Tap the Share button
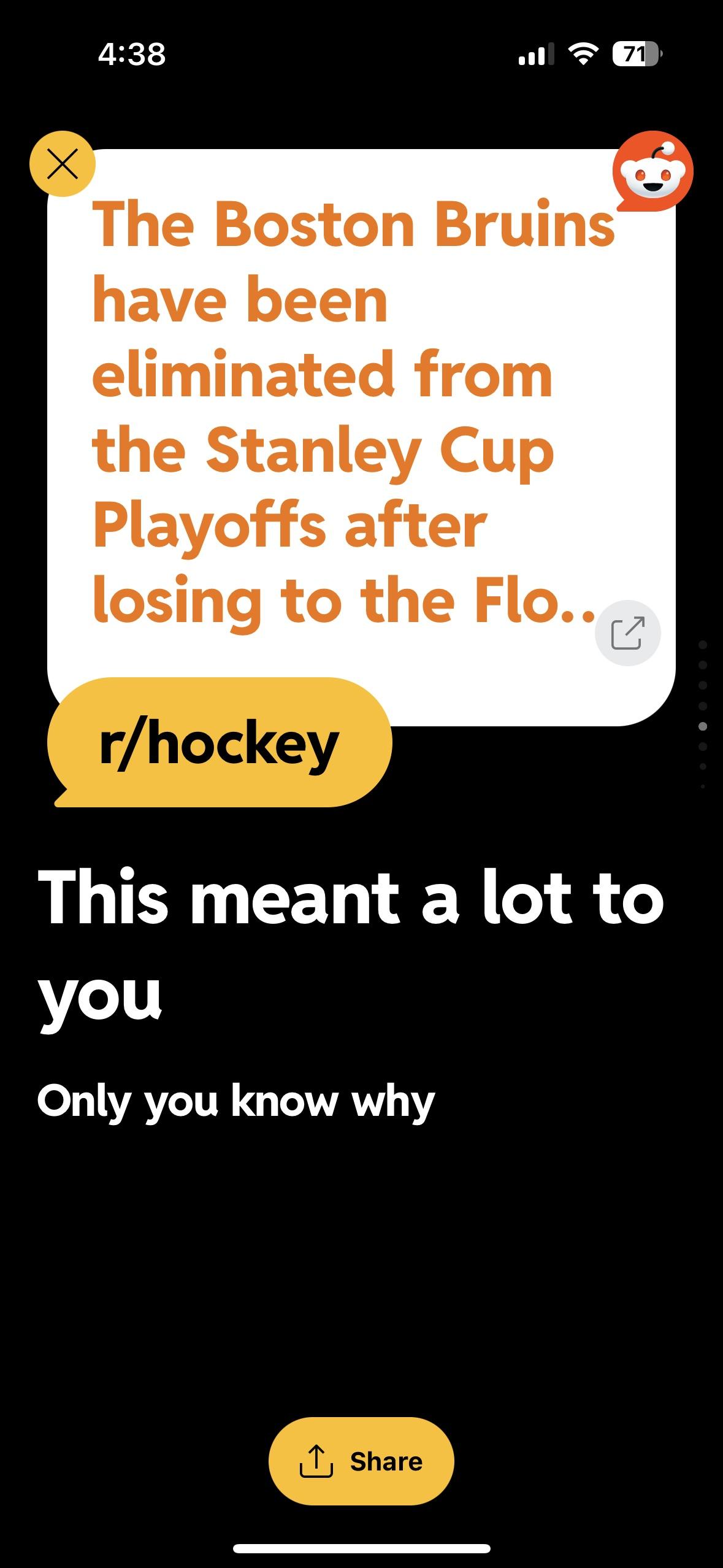This screenshot has height=1568, width=723. pos(361,1461)
